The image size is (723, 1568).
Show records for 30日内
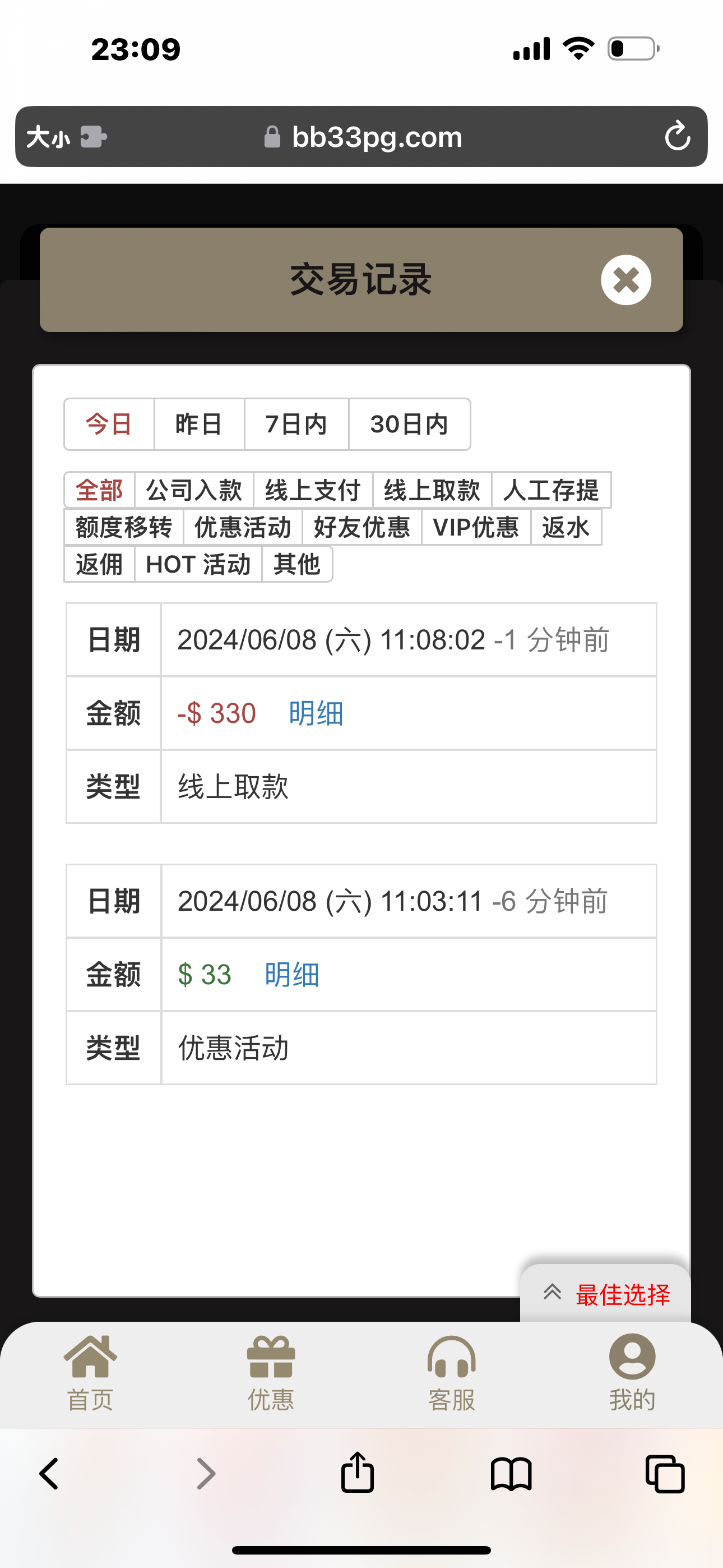click(x=409, y=425)
